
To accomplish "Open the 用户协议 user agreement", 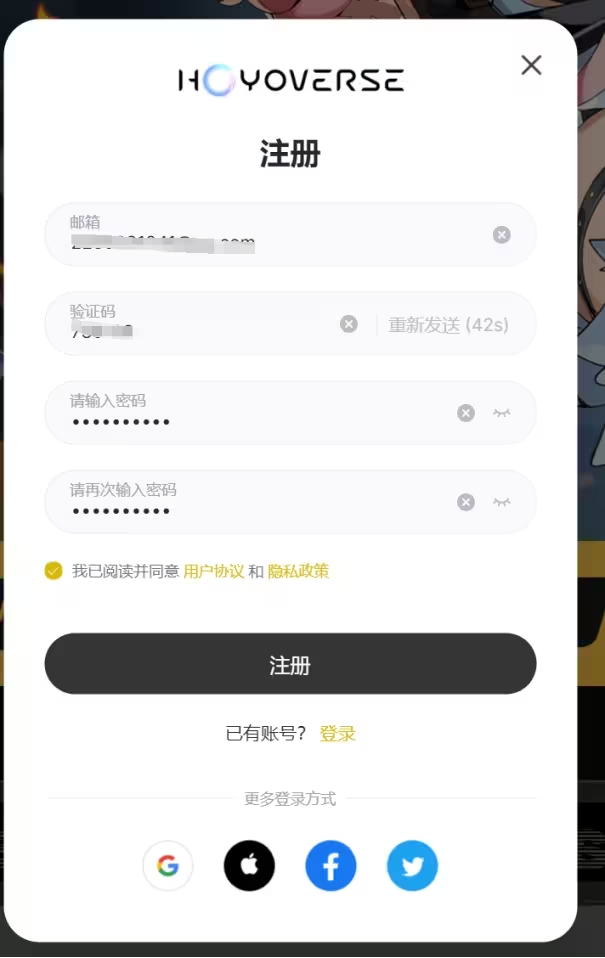I will coord(214,571).
